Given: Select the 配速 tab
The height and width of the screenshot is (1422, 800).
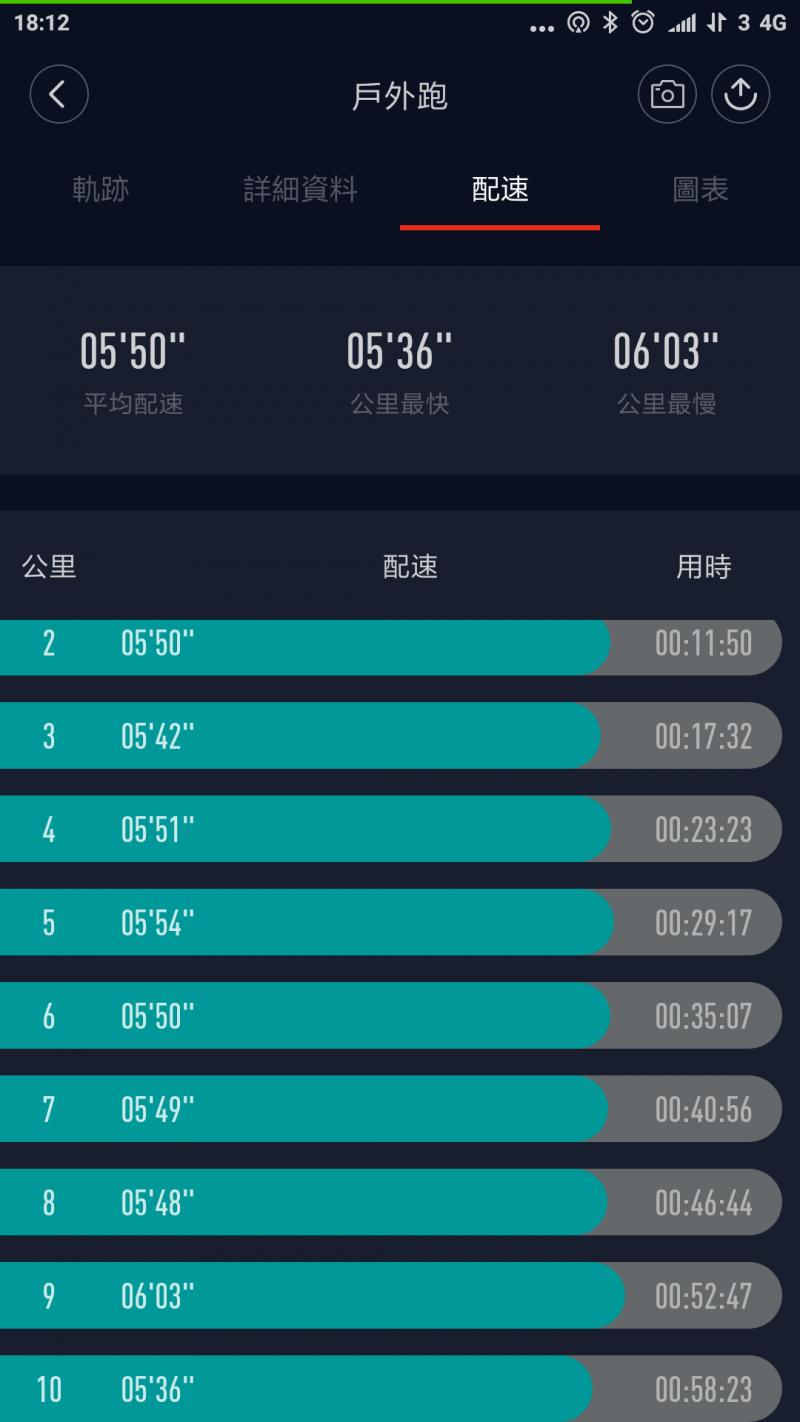Looking at the screenshot, I should (x=500, y=189).
